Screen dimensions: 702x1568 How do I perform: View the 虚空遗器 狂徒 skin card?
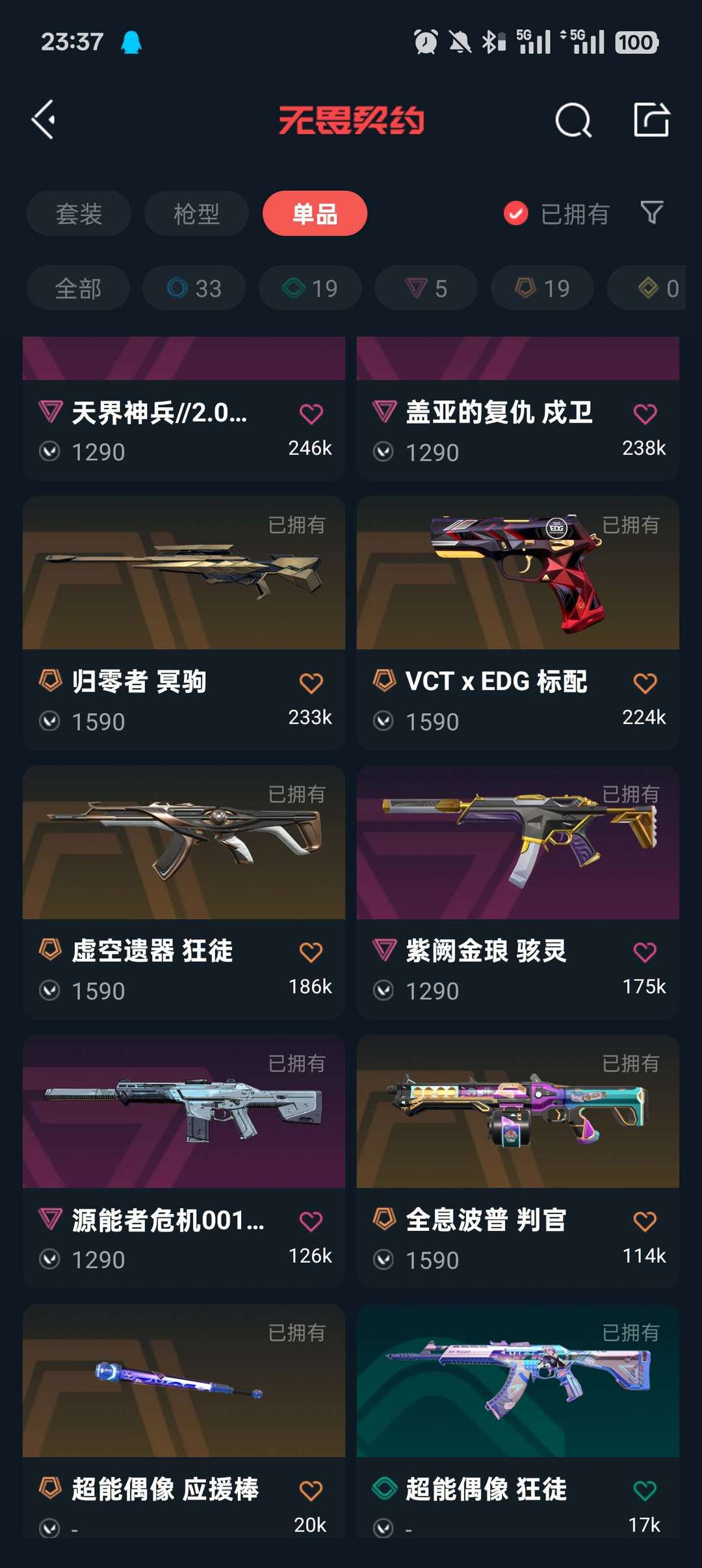[x=183, y=892]
